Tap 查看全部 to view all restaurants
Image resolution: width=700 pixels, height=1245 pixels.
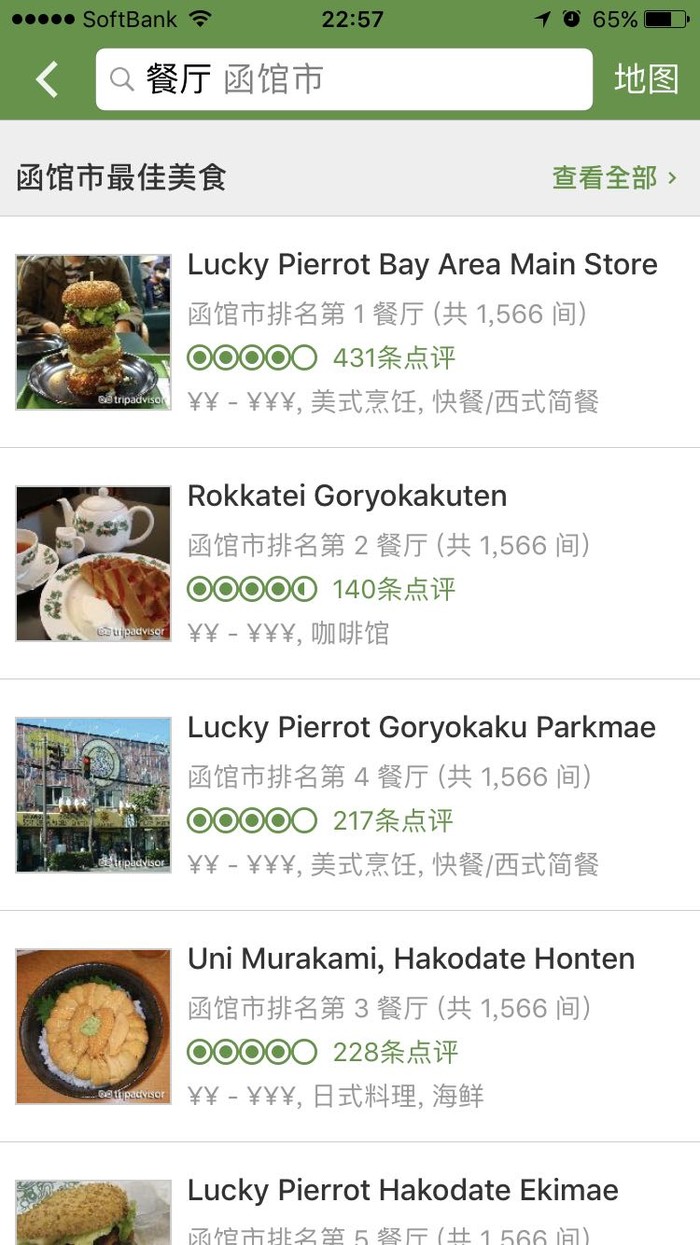613,178
